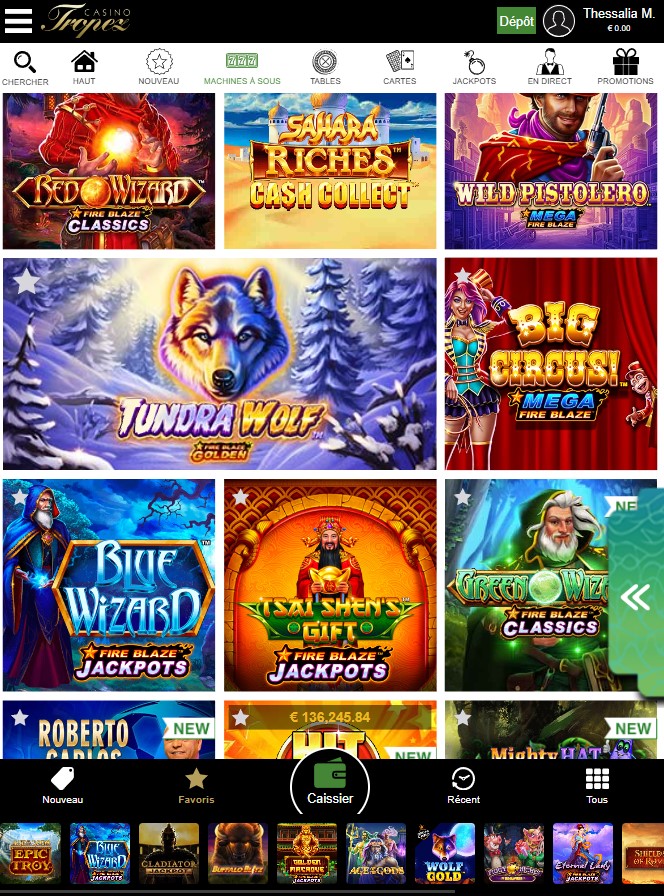
Task: Switch to the Favoris tab
Action: point(196,786)
